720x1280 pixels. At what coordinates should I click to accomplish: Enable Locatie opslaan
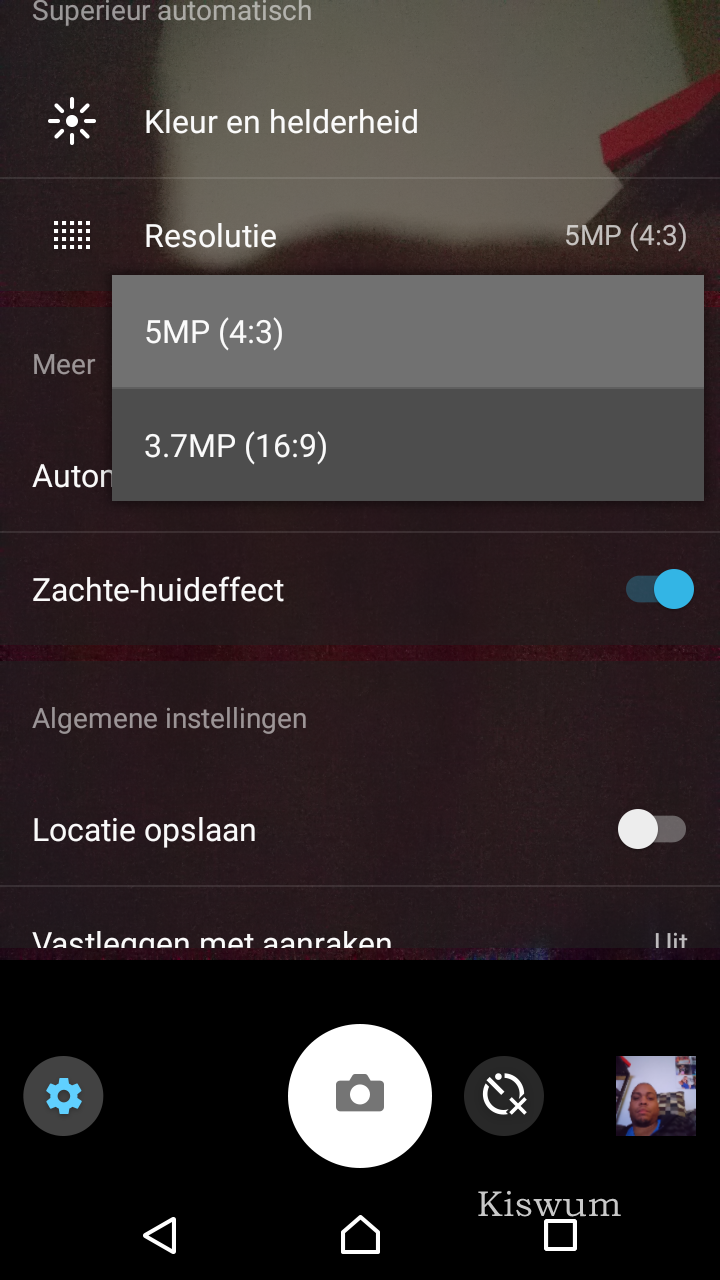pyautogui.click(x=652, y=830)
